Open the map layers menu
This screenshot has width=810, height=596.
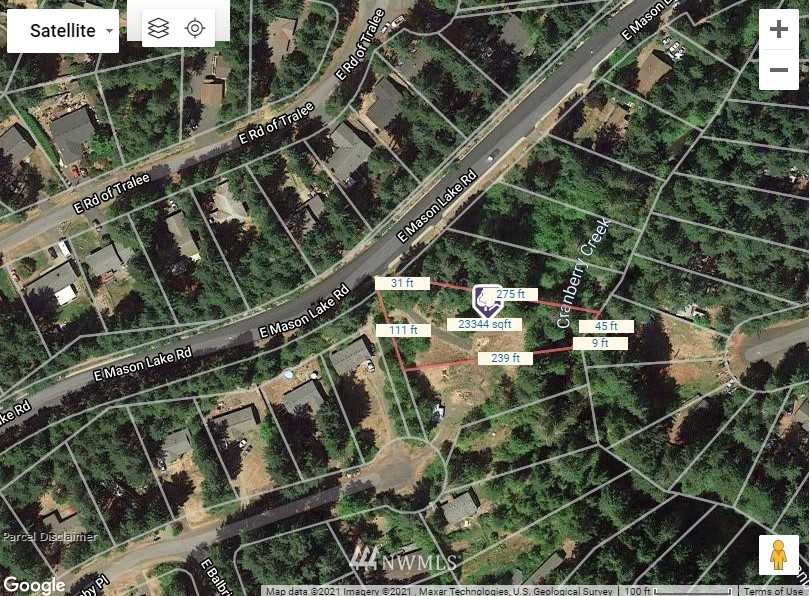click(x=158, y=29)
